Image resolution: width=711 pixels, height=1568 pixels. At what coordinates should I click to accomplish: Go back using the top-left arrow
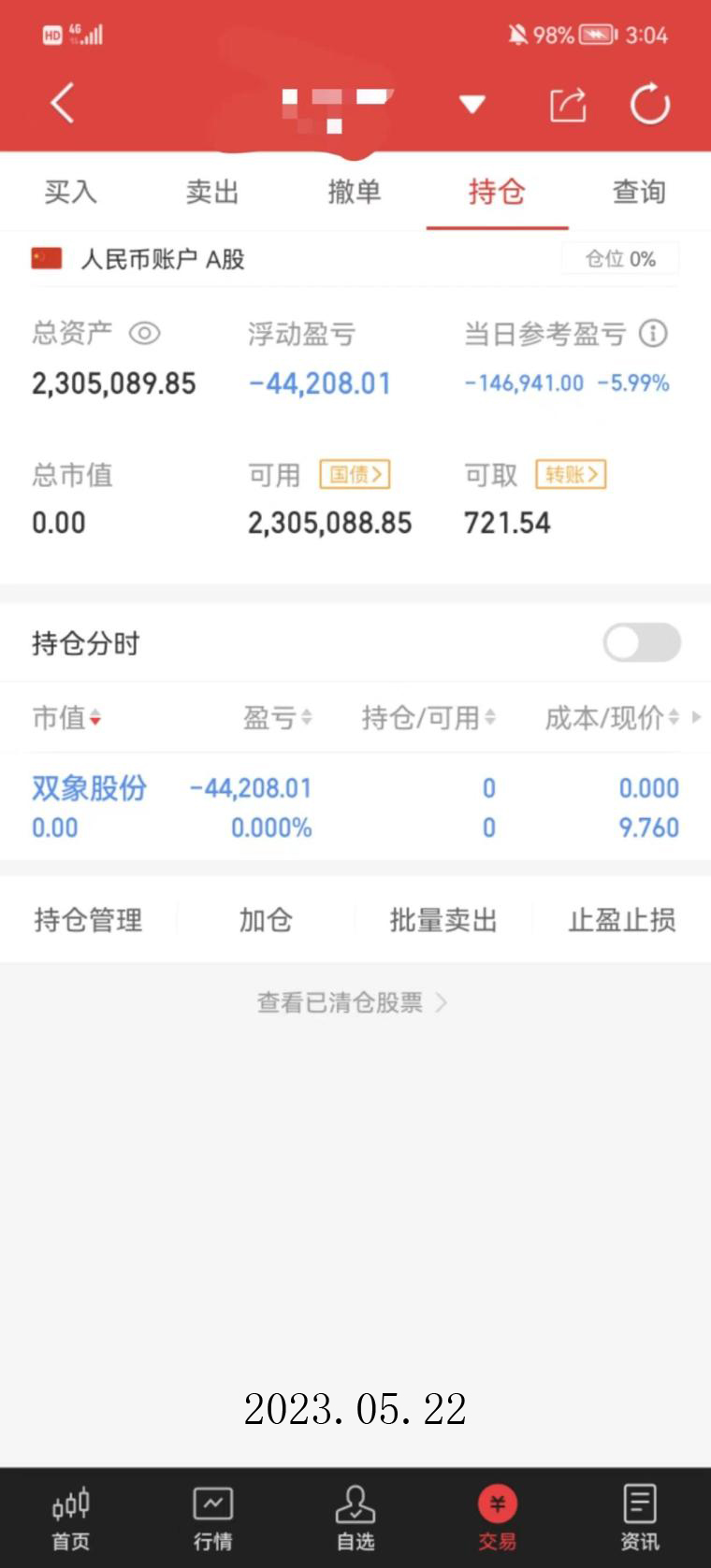[x=62, y=103]
